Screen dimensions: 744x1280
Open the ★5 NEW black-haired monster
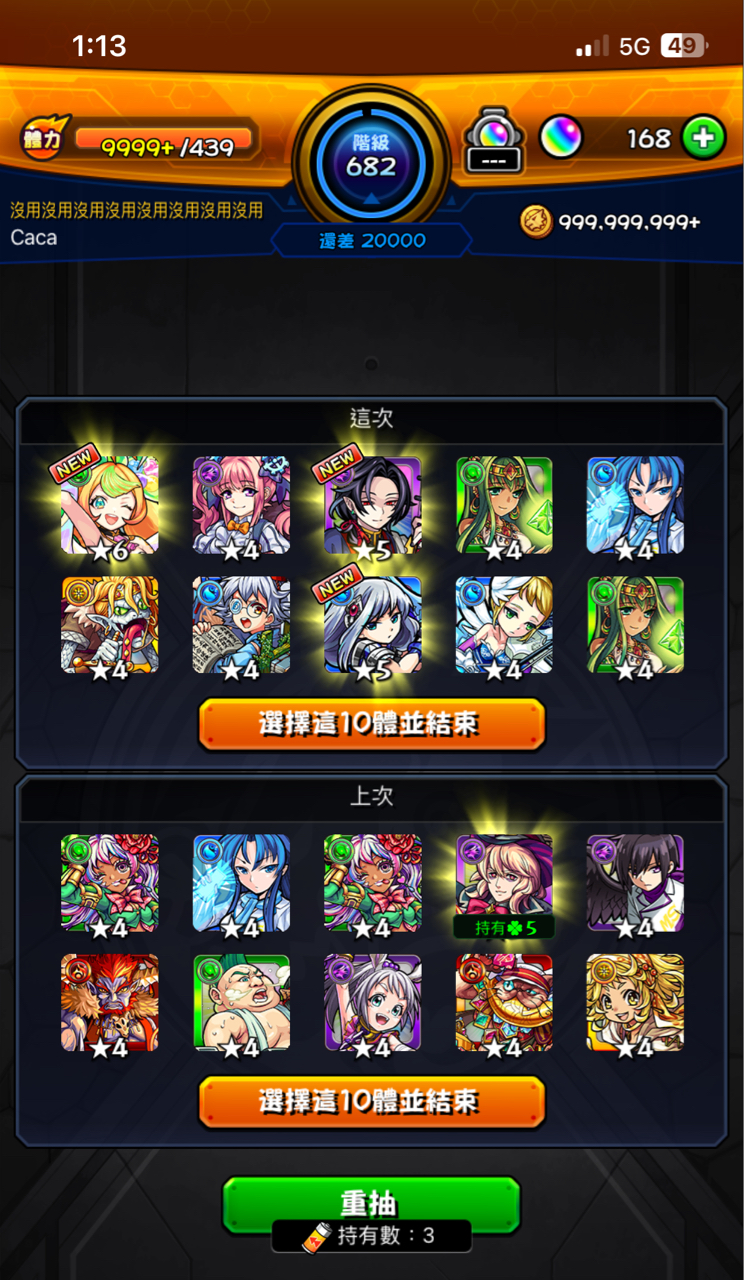click(x=372, y=505)
